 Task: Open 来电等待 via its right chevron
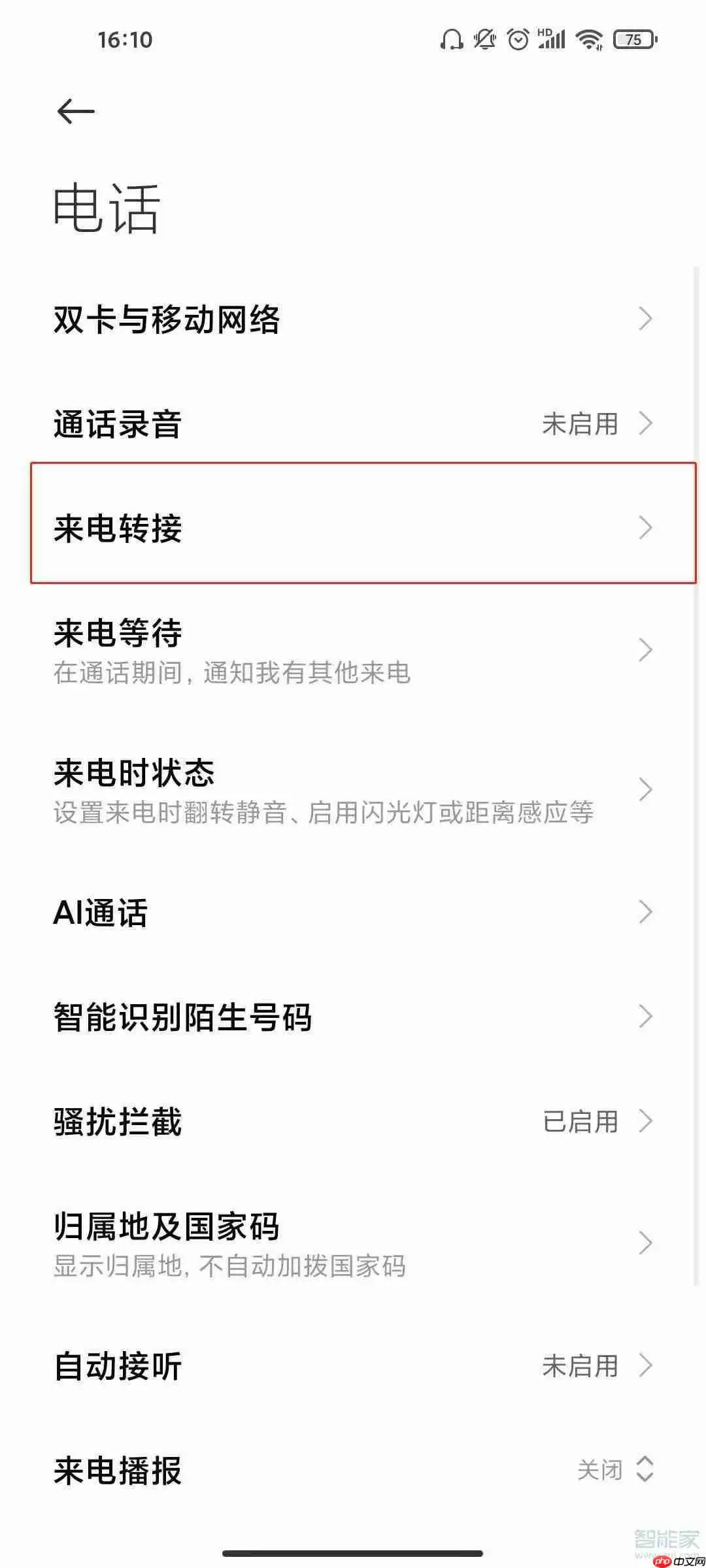646,650
